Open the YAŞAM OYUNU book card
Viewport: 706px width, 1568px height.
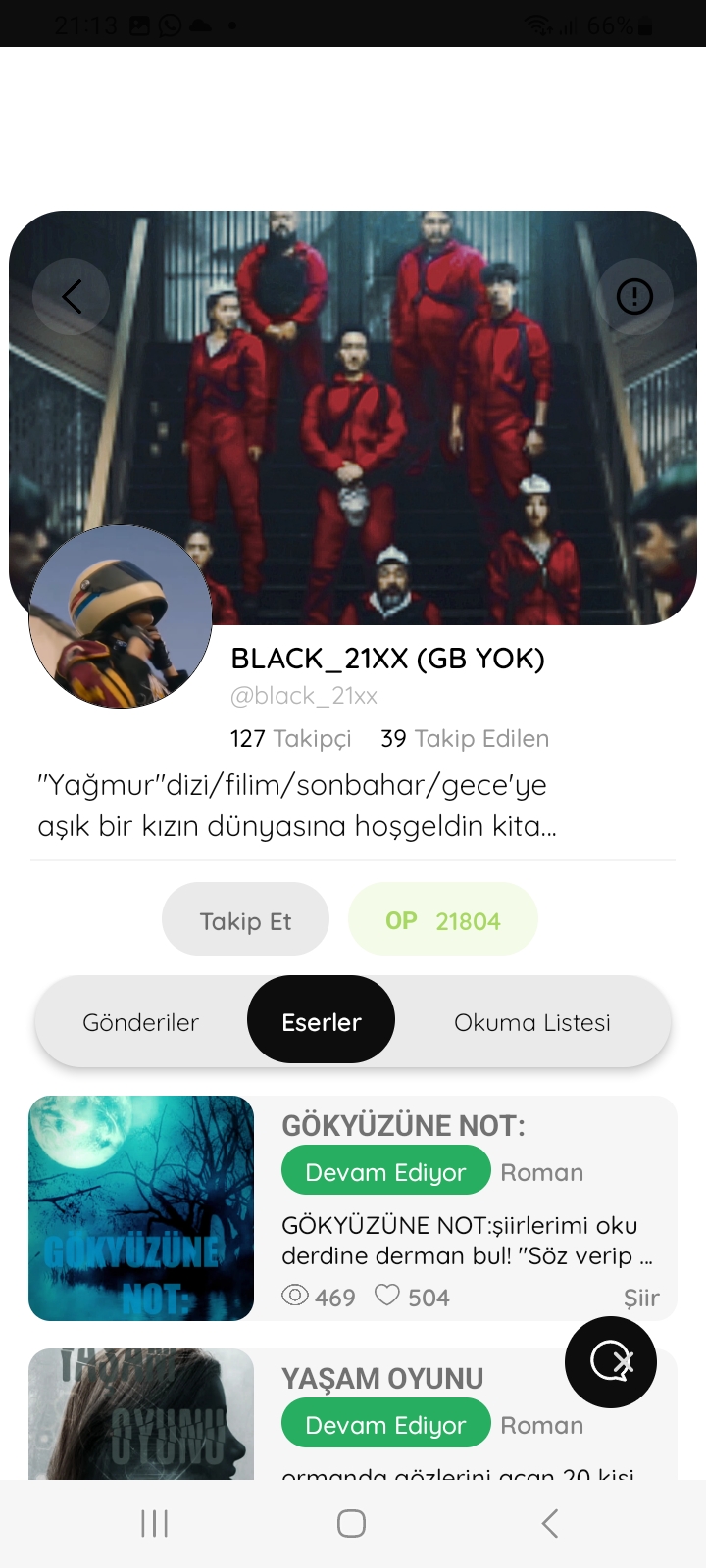click(x=353, y=1414)
